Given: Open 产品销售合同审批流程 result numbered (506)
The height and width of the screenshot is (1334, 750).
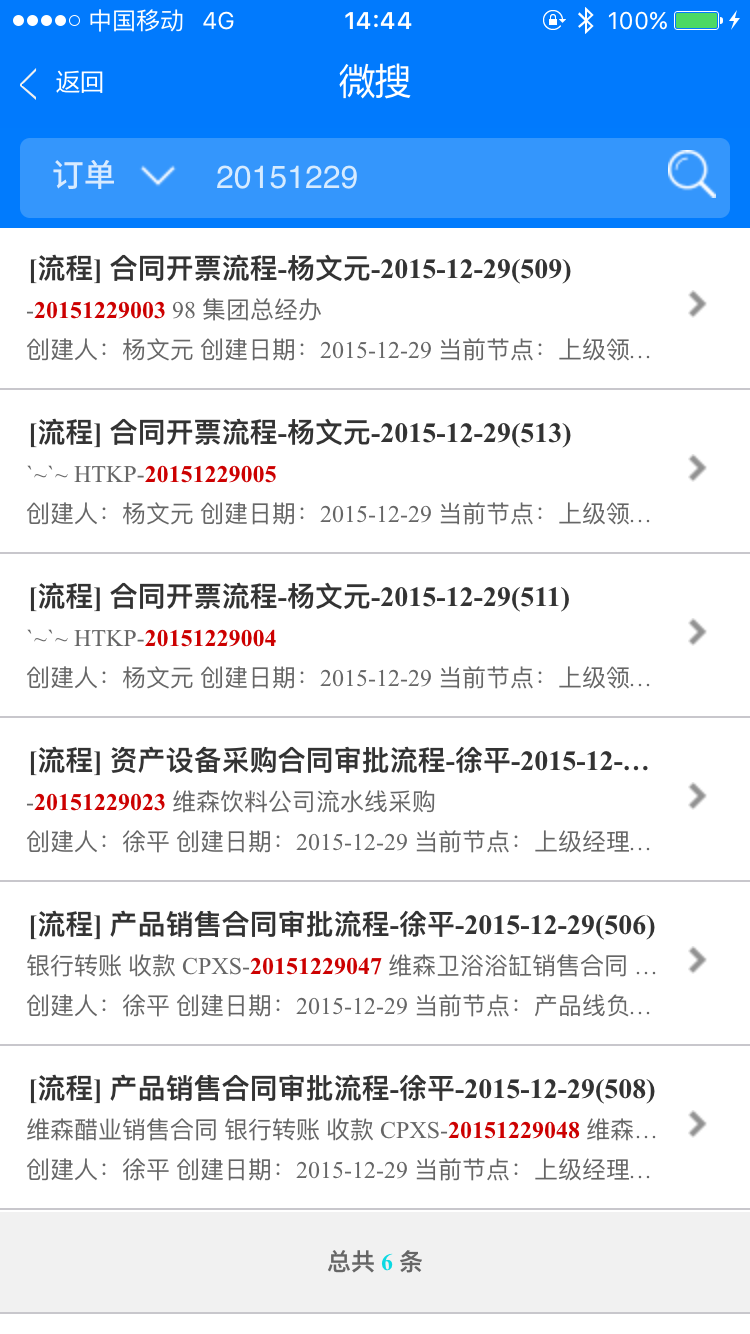Looking at the screenshot, I should 375,964.
